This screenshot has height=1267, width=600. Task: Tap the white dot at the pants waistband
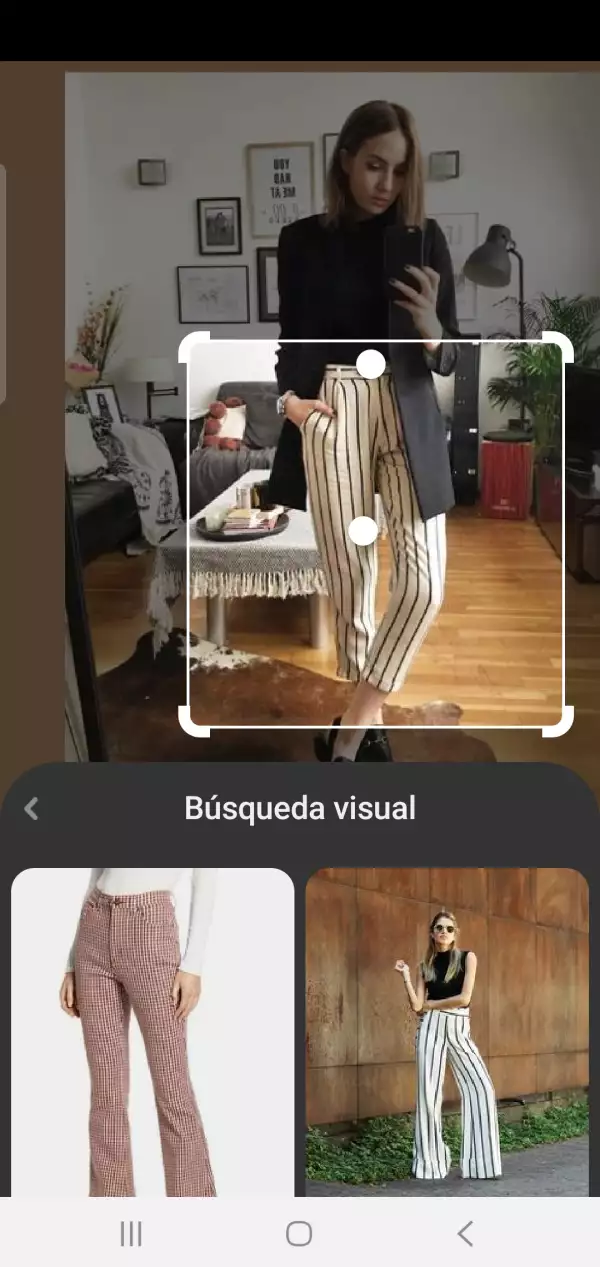[371, 364]
